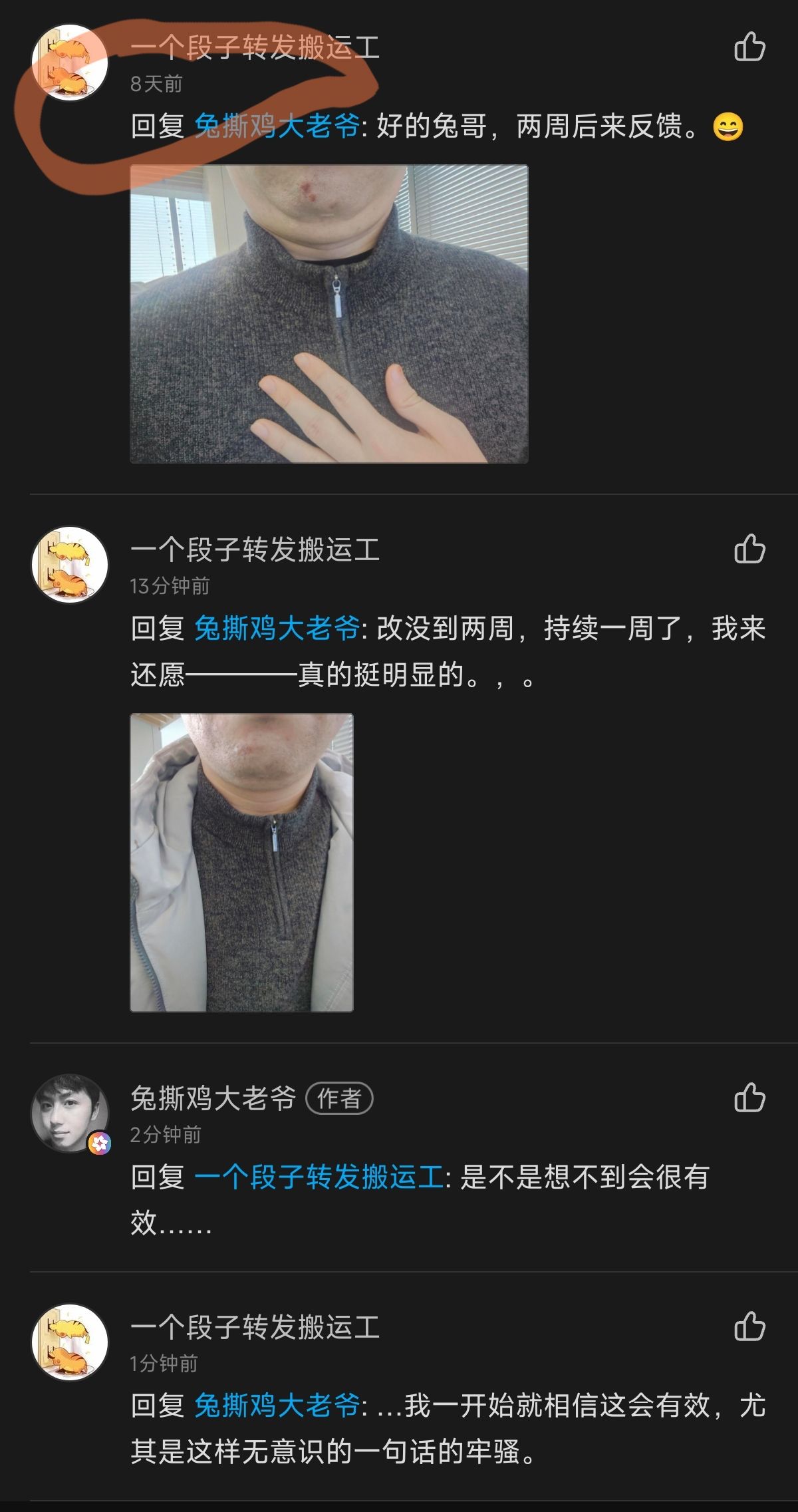Open the photo in the 13分钟前 comment

(x=241, y=862)
